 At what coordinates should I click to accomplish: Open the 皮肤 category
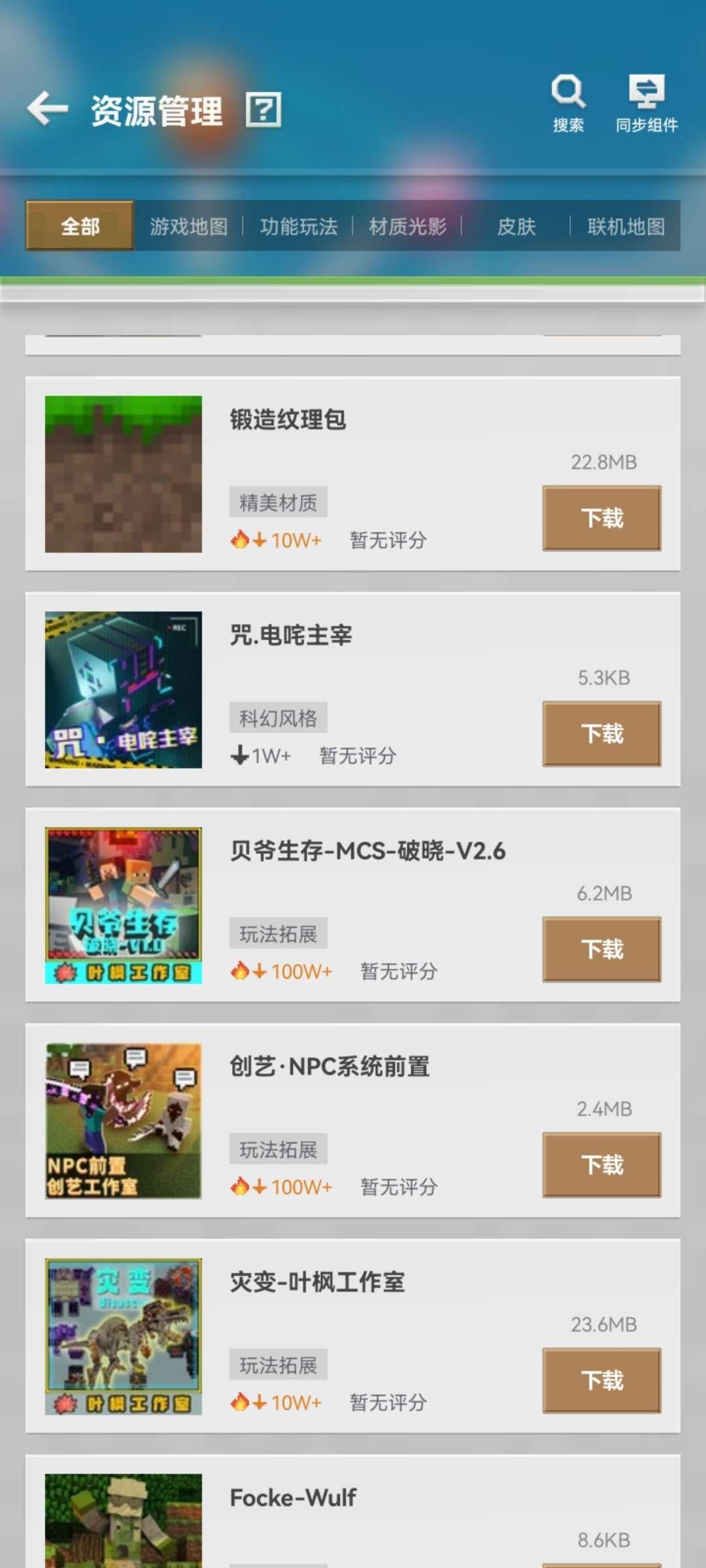(516, 227)
